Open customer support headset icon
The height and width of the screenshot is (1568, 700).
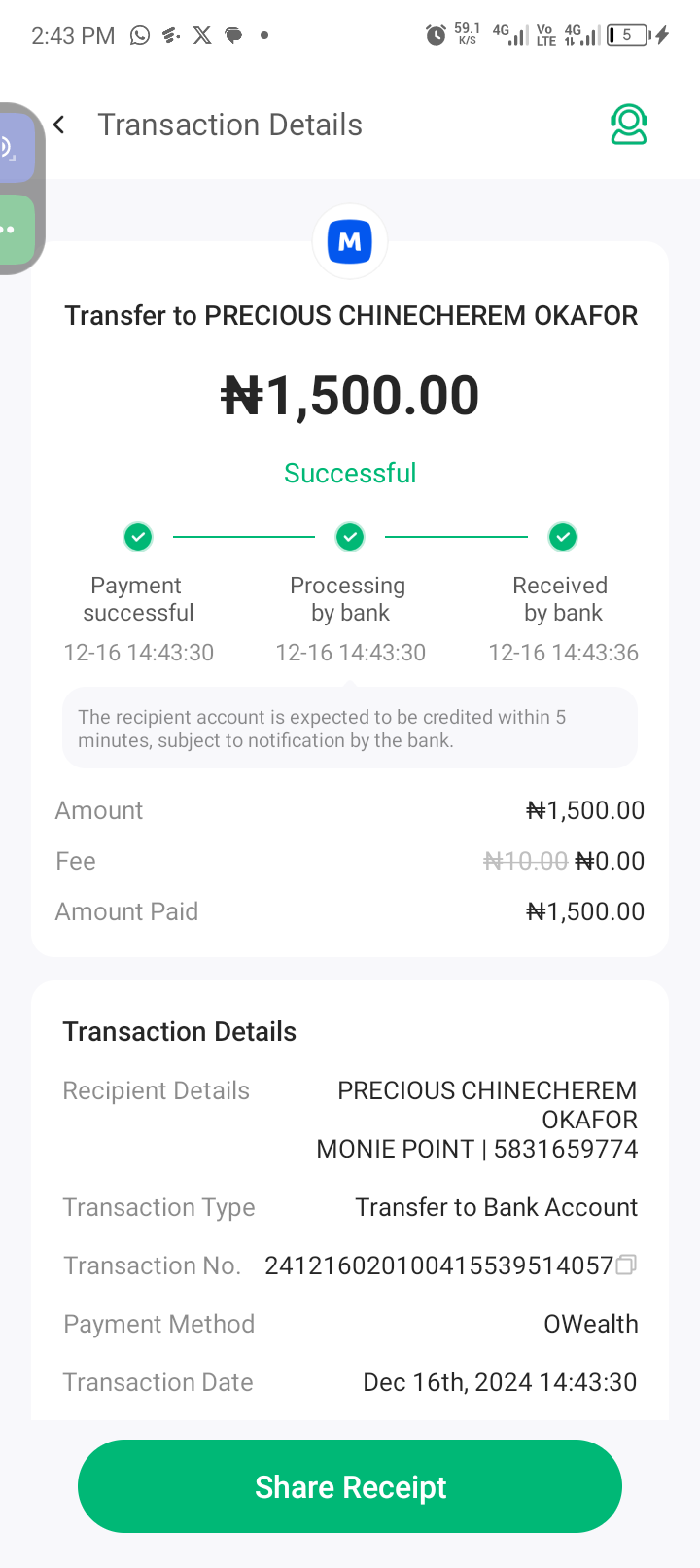[628, 125]
